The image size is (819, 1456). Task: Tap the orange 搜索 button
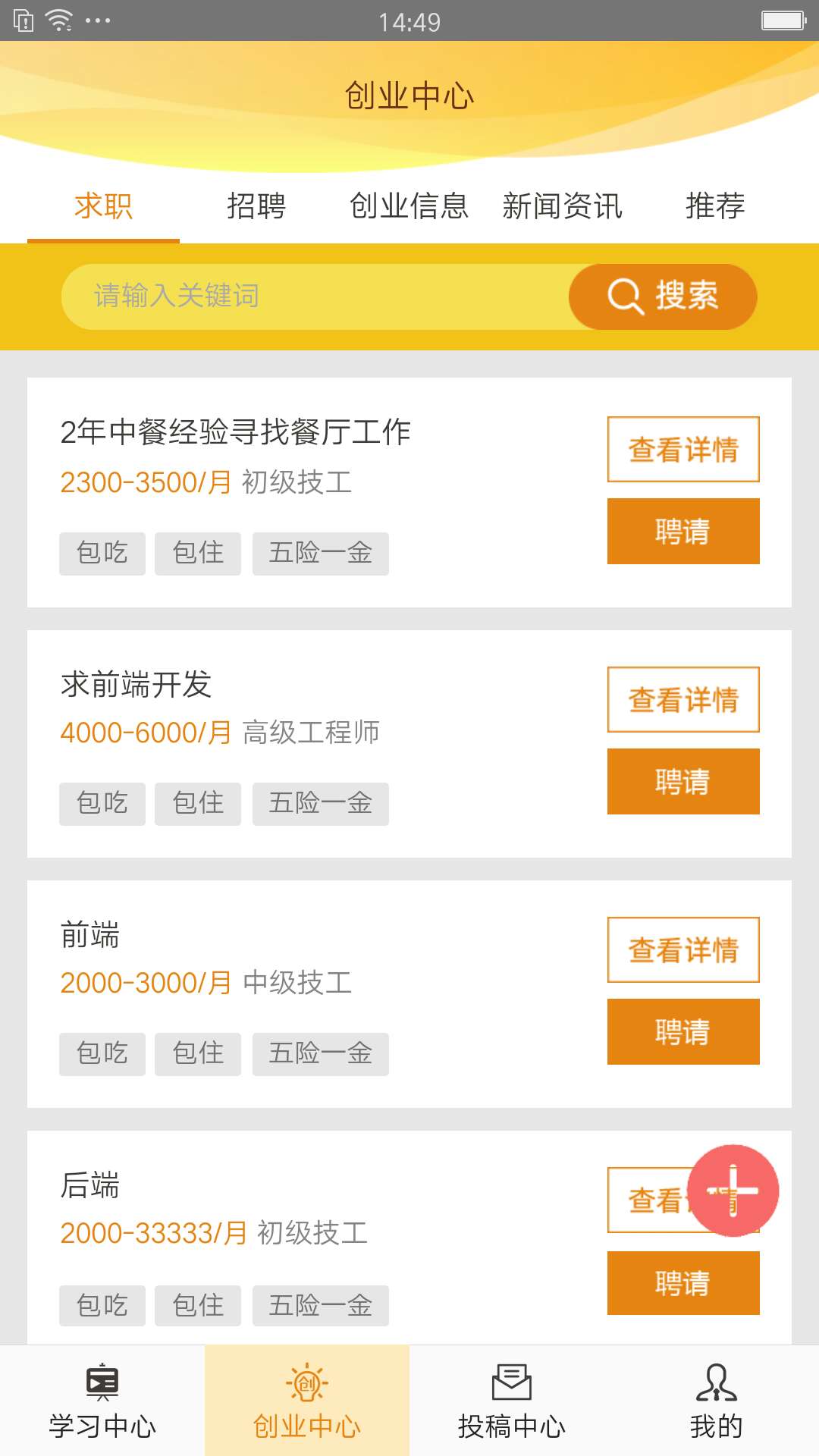coord(663,297)
